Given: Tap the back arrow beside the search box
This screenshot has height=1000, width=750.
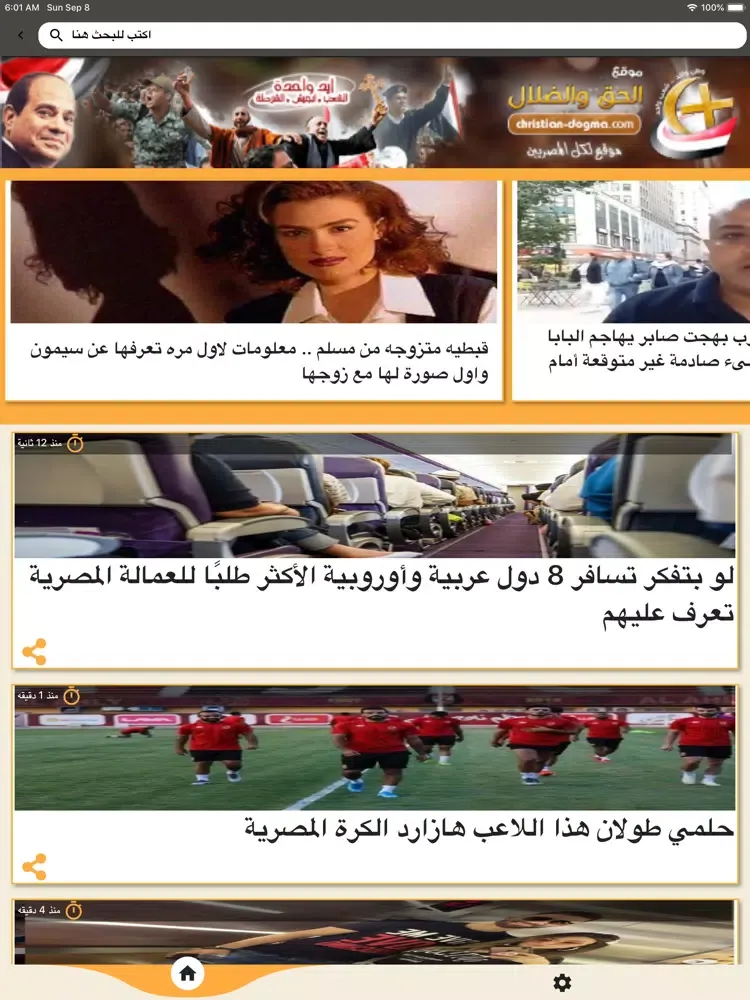Looking at the screenshot, I should coord(20,35).
